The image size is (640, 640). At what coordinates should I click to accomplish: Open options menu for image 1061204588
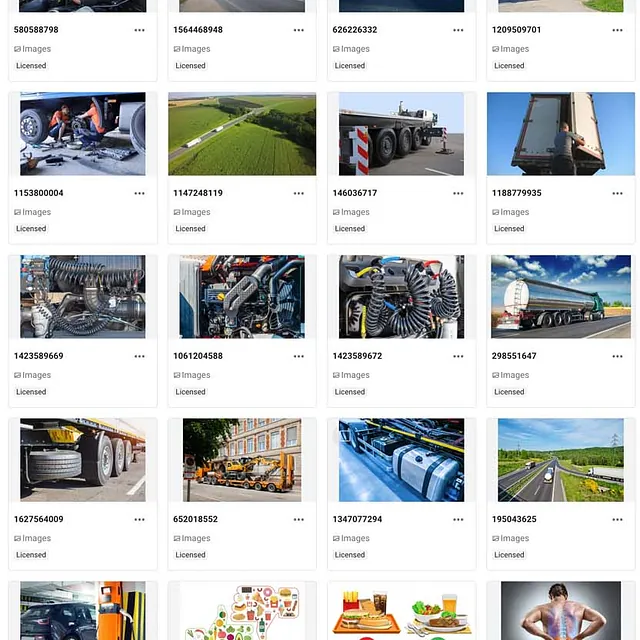299,356
